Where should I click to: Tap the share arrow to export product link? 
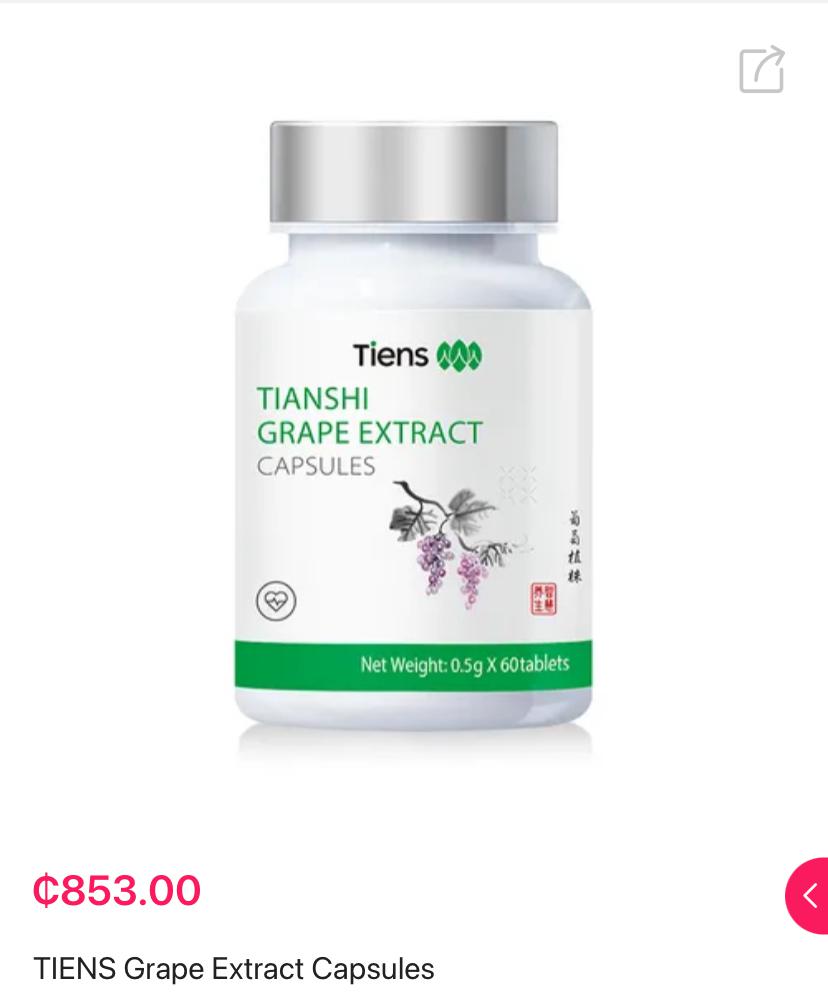(762, 68)
